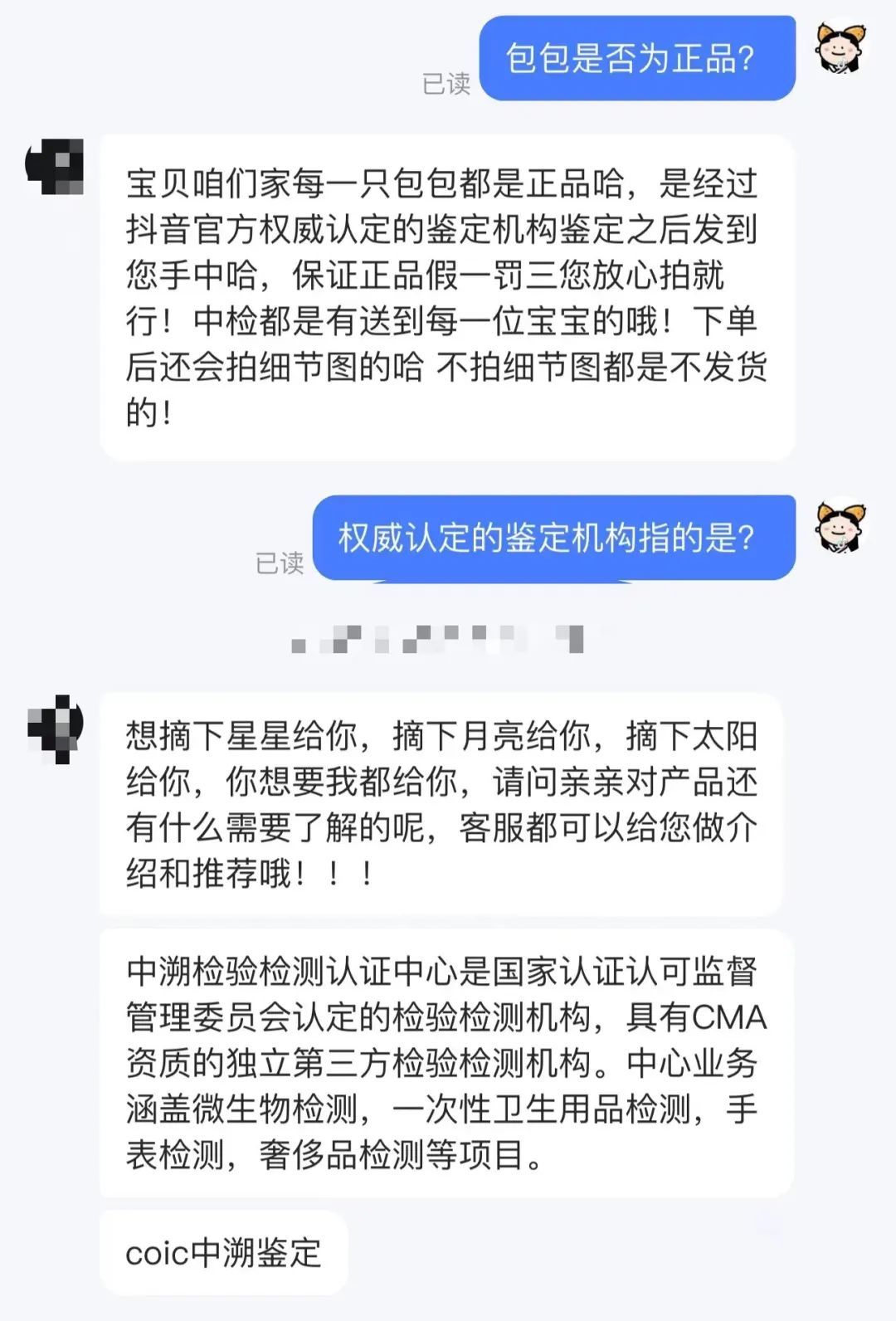The width and height of the screenshot is (896, 1321).
Task: Open user avatar beside 包包是否为正品 message
Action: point(840,47)
